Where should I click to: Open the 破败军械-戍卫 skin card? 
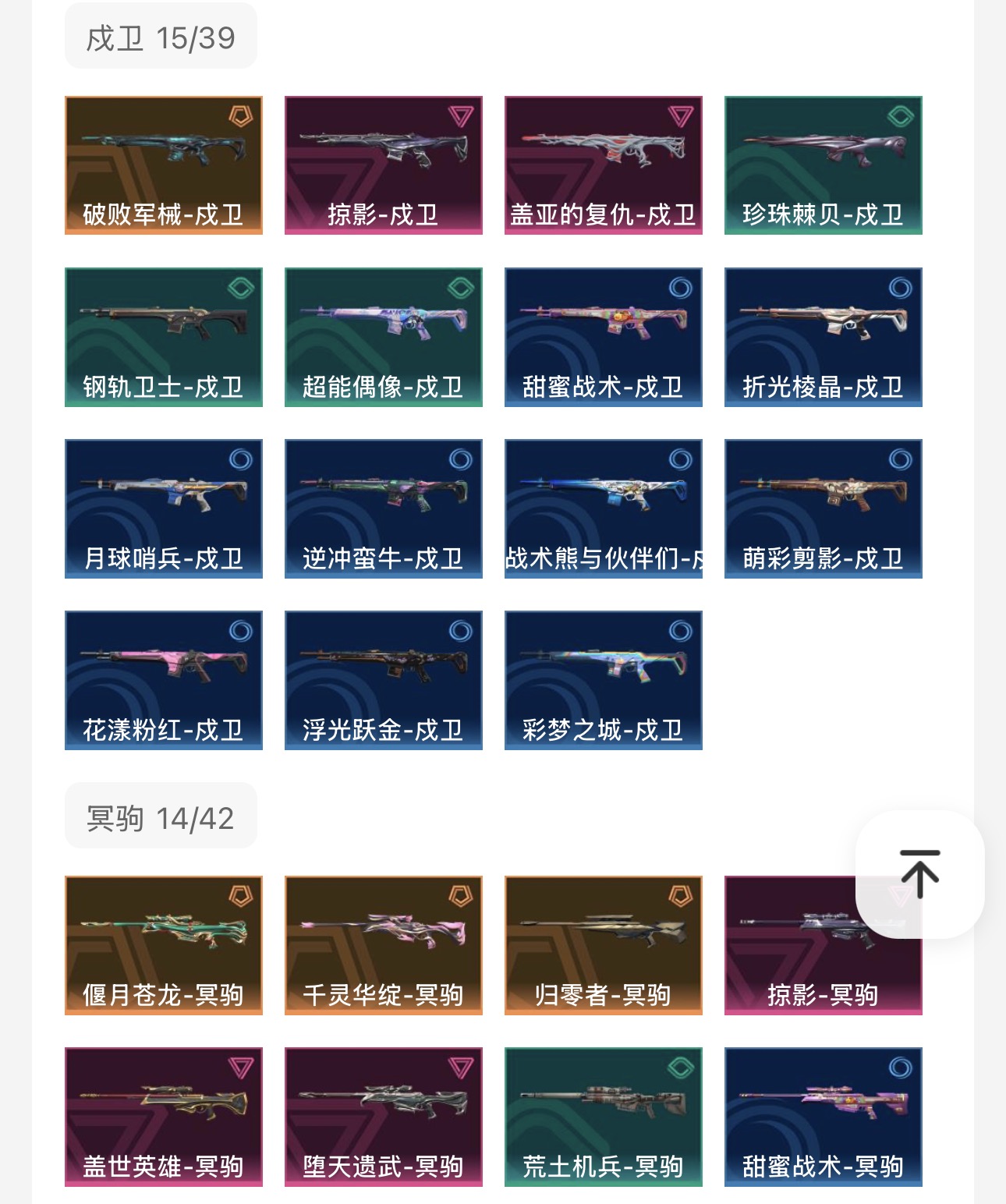[x=164, y=165]
